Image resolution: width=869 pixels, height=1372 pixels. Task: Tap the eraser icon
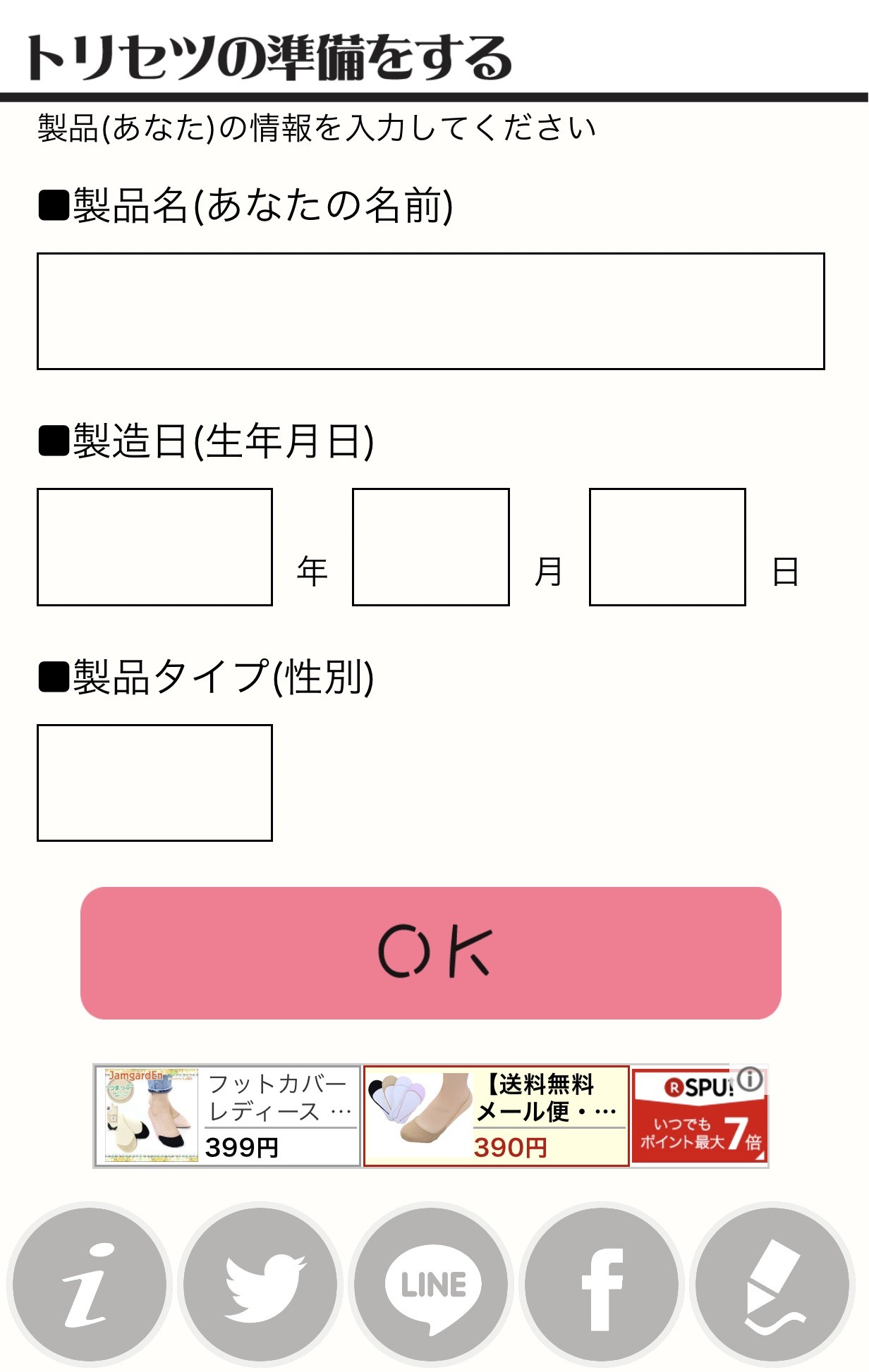[x=772, y=1285]
